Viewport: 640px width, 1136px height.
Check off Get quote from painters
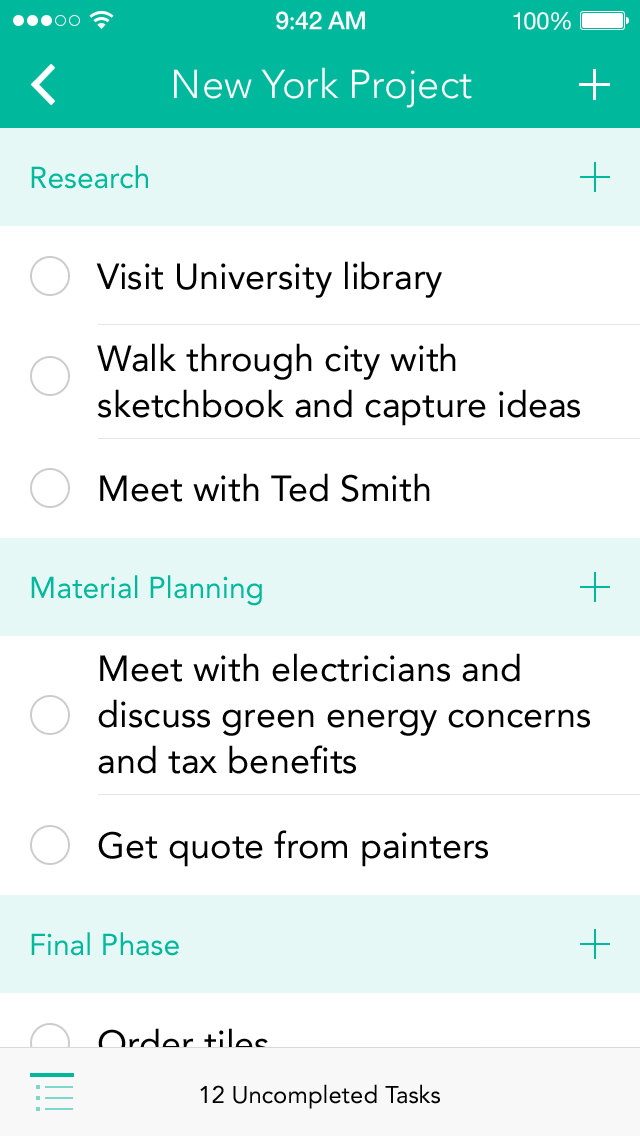pyautogui.click(x=50, y=846)
